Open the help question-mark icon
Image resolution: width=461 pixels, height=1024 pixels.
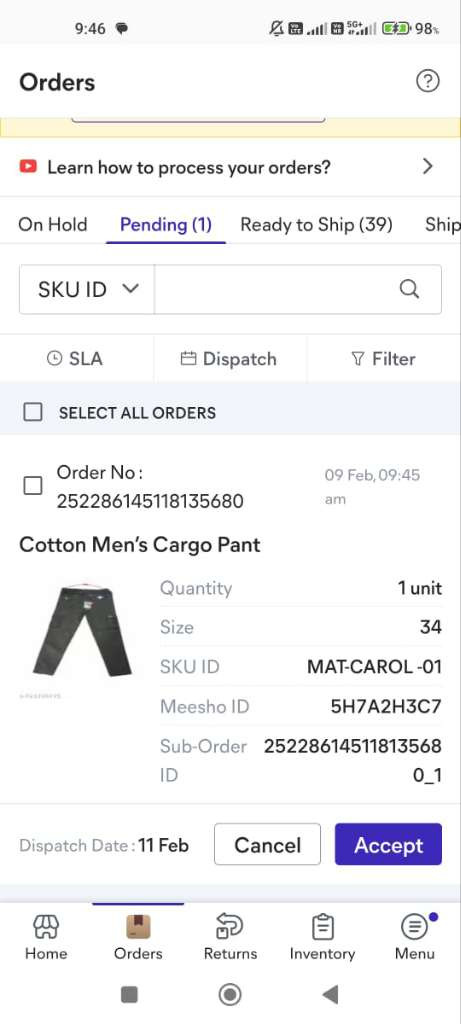point(428,82)
